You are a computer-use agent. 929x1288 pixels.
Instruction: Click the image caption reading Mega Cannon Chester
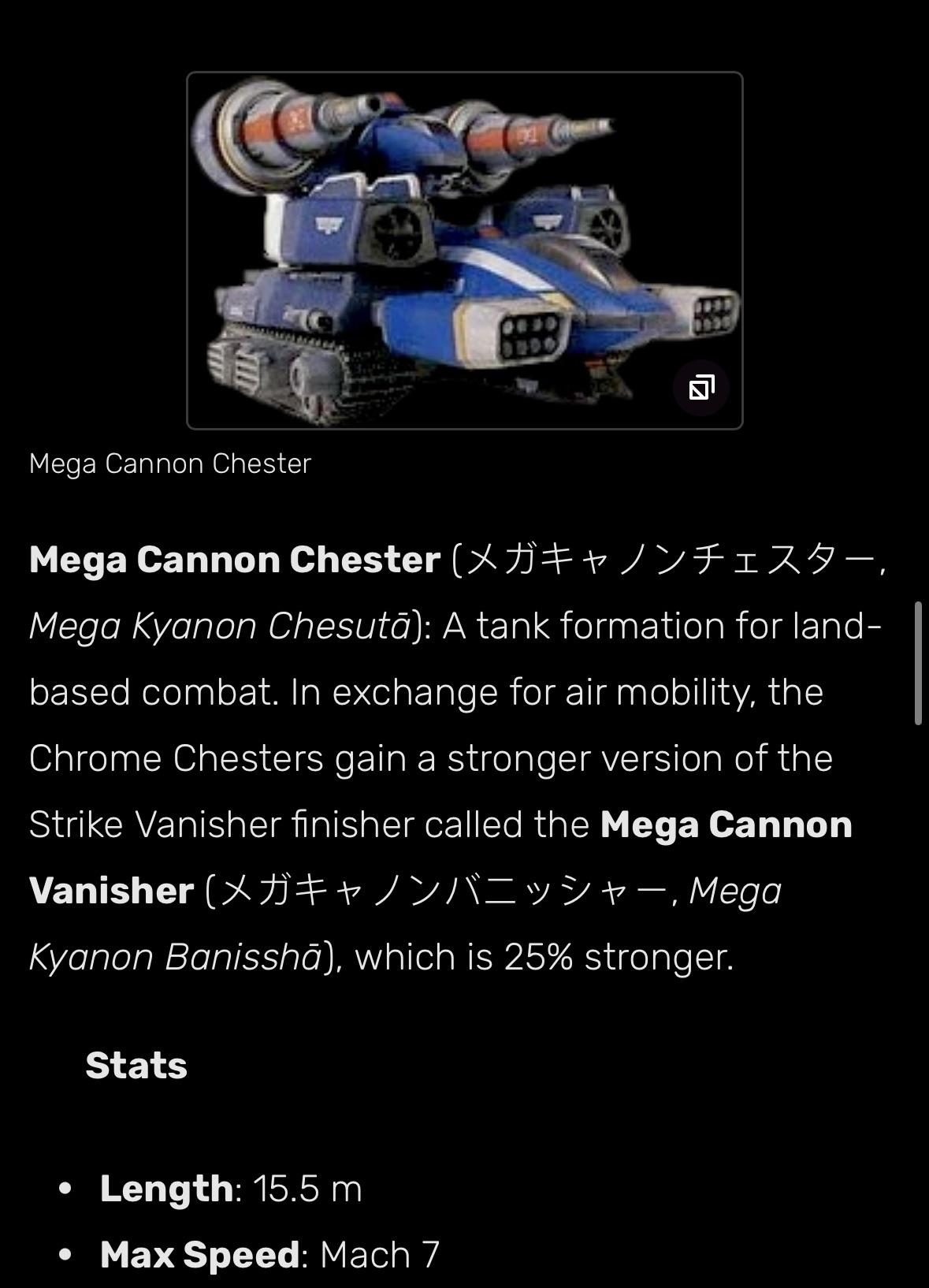coord(170,463)
